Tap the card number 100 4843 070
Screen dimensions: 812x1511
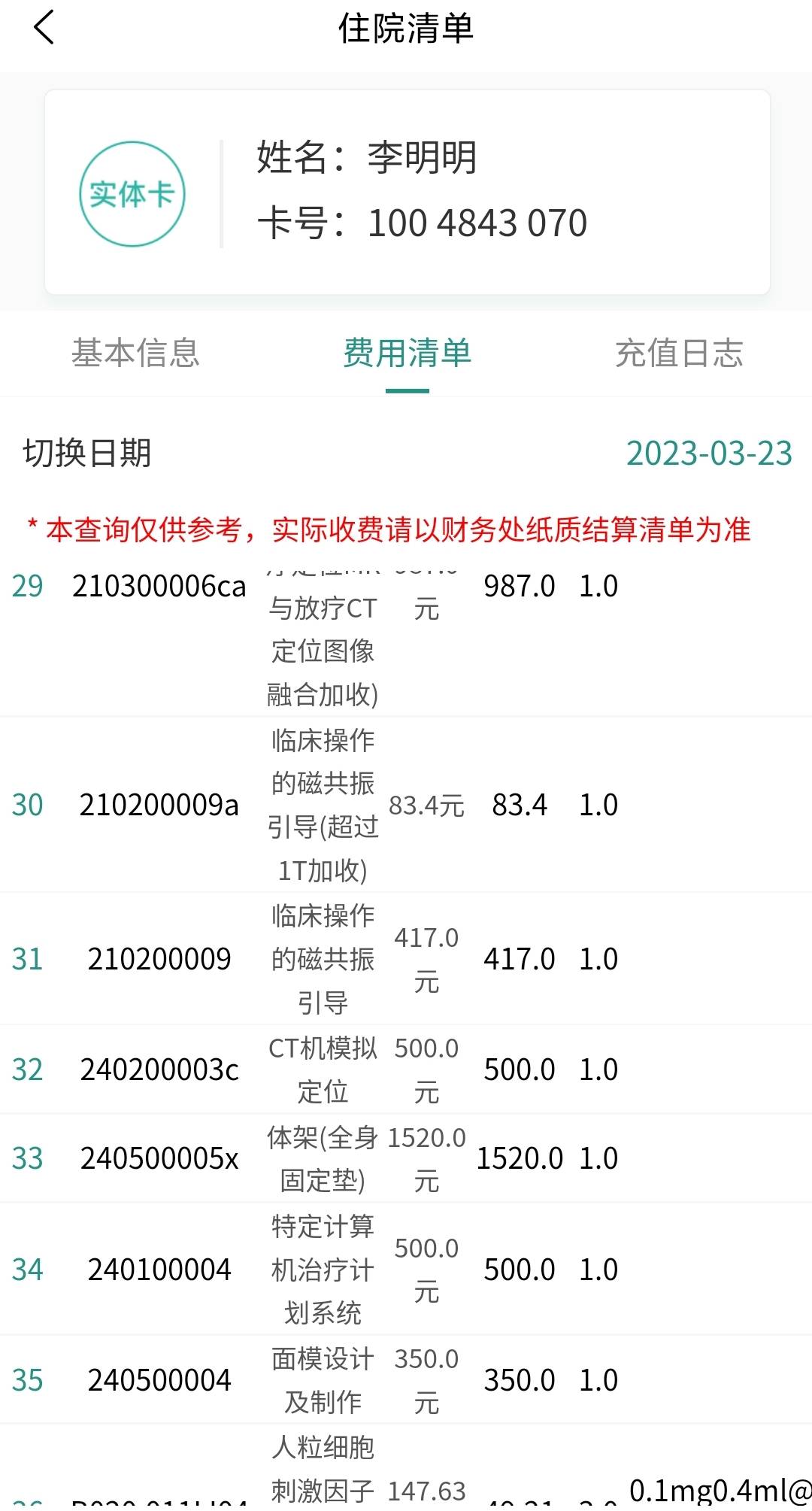click(477, 223)
